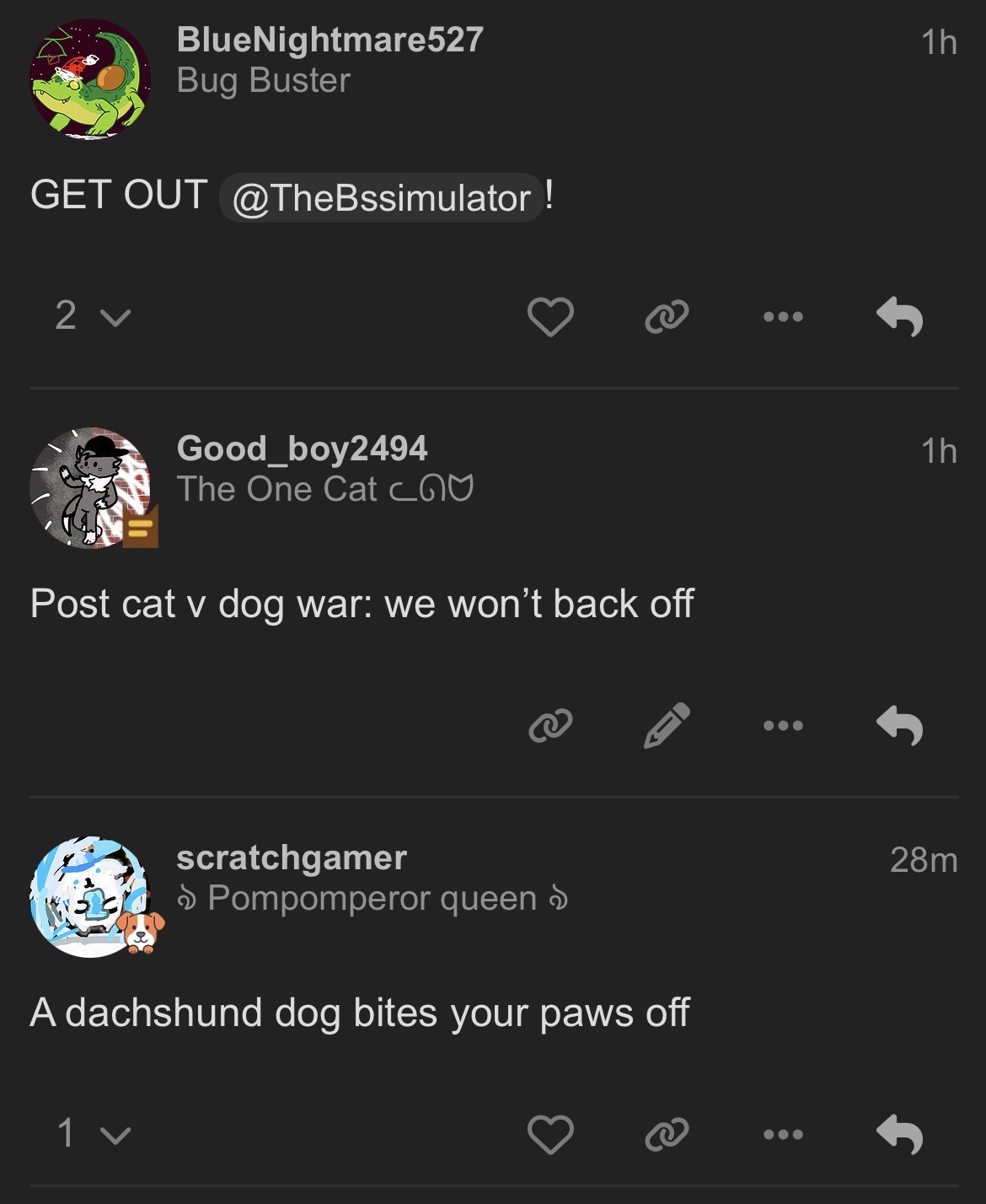The width and height of the screenshot is (986, 1204).
Task: Open scratchgamer's profile avatar
Action: pyautogui.click(x=89, y=897)
